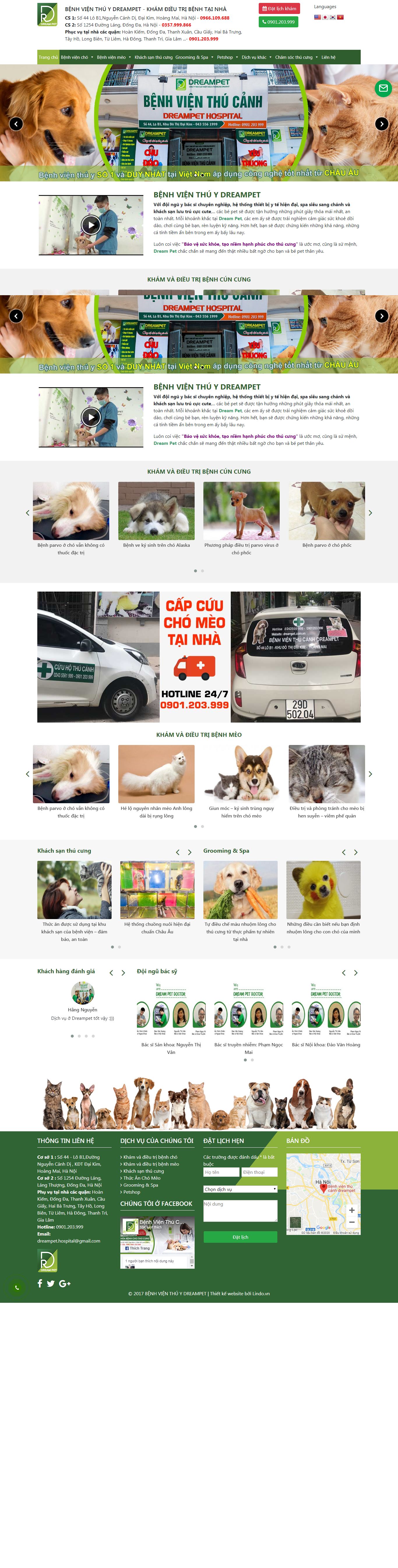Open the Bệnh viện chó menu
Image resolution: width=398 pixels, height=1568 pixels.
pyautogui.click(x=74, y=57)
